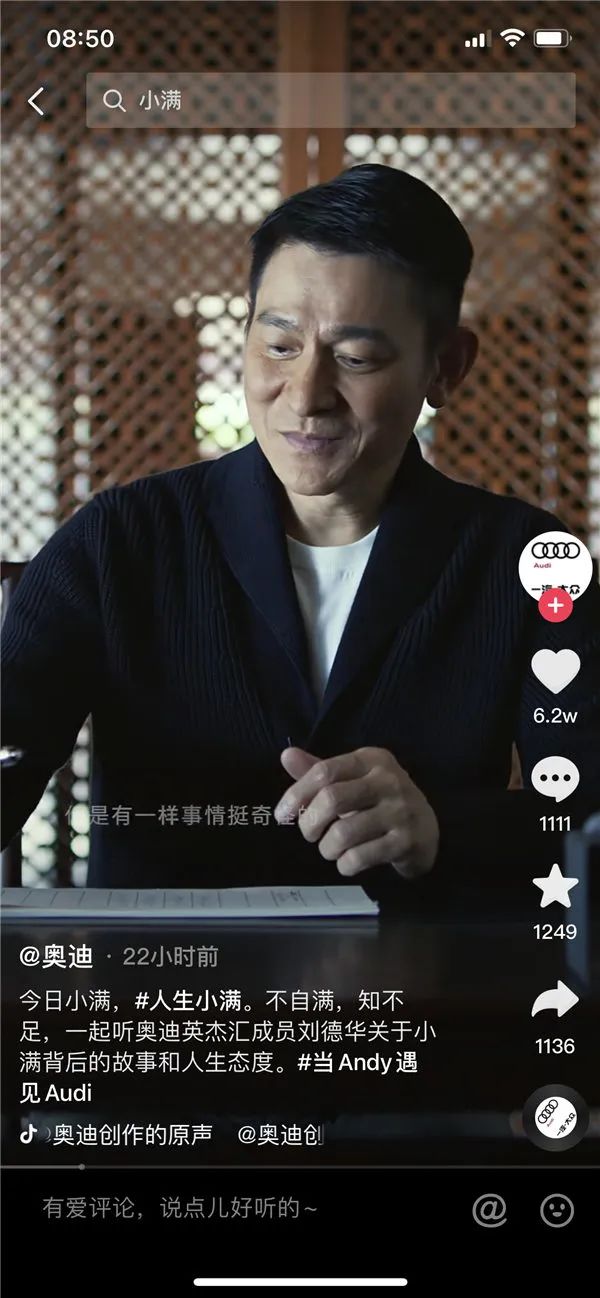Add the video to favorites with the star
This screenshot has height=1298, width=600.
(x=555, y=887)
